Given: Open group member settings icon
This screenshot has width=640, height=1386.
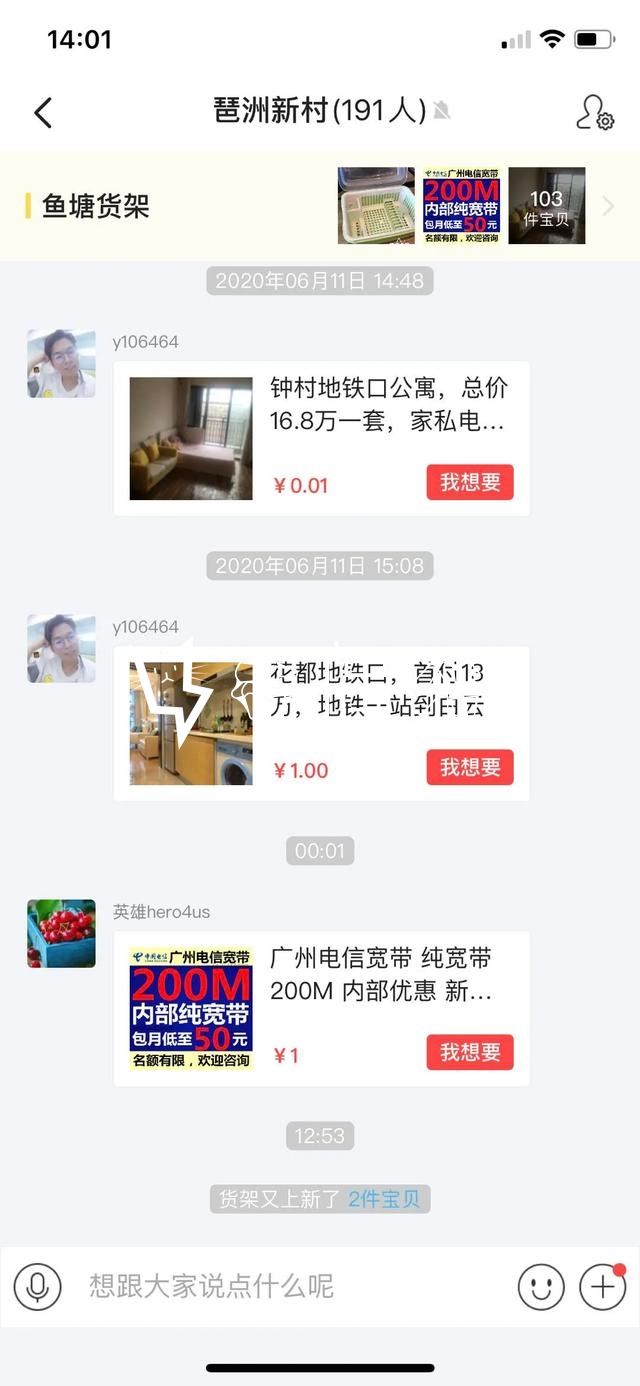Looking at the screenshot, I should (595, 112).
